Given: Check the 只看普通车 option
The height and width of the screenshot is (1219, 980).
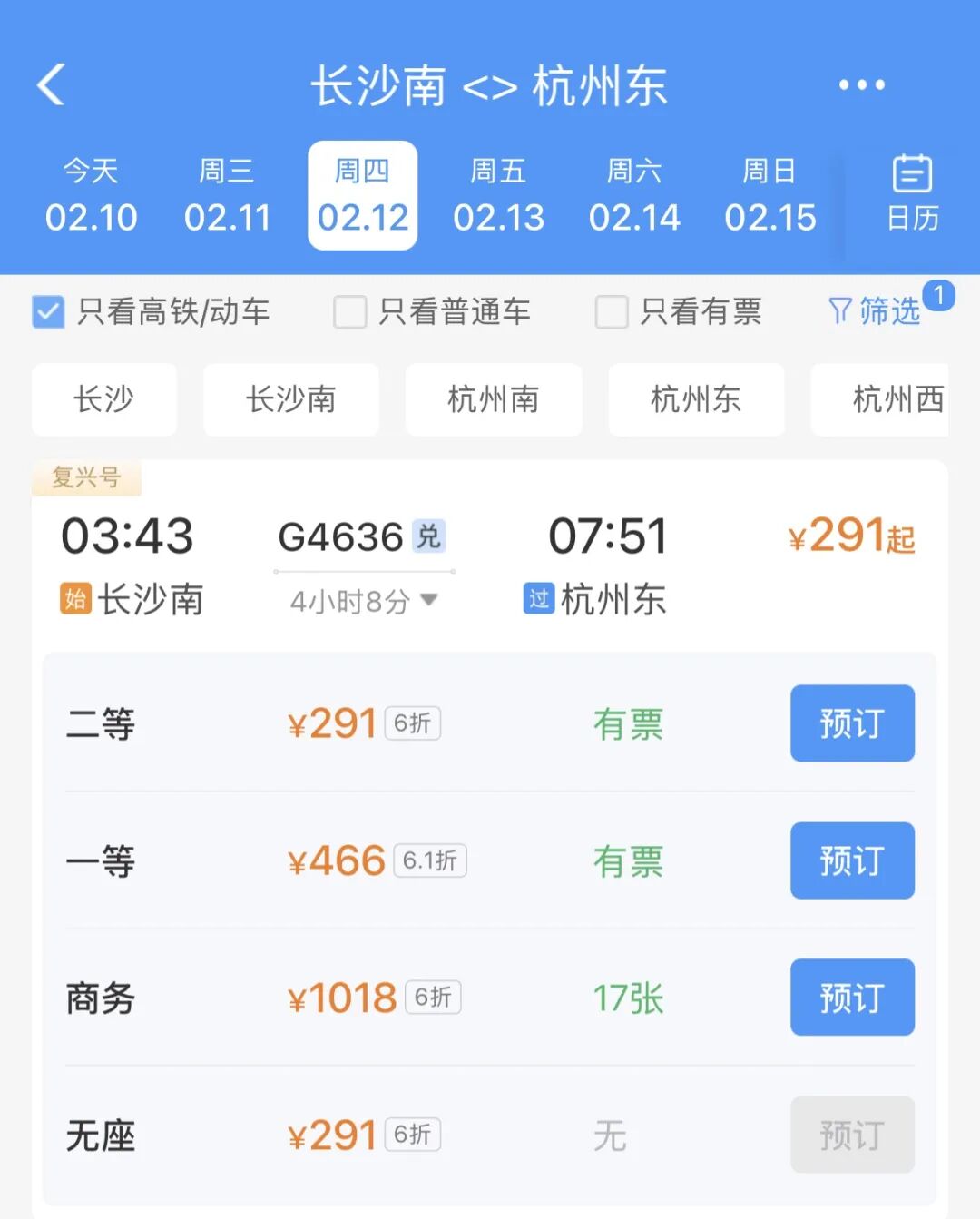Looking at the screenshot, I should point(350,312).
